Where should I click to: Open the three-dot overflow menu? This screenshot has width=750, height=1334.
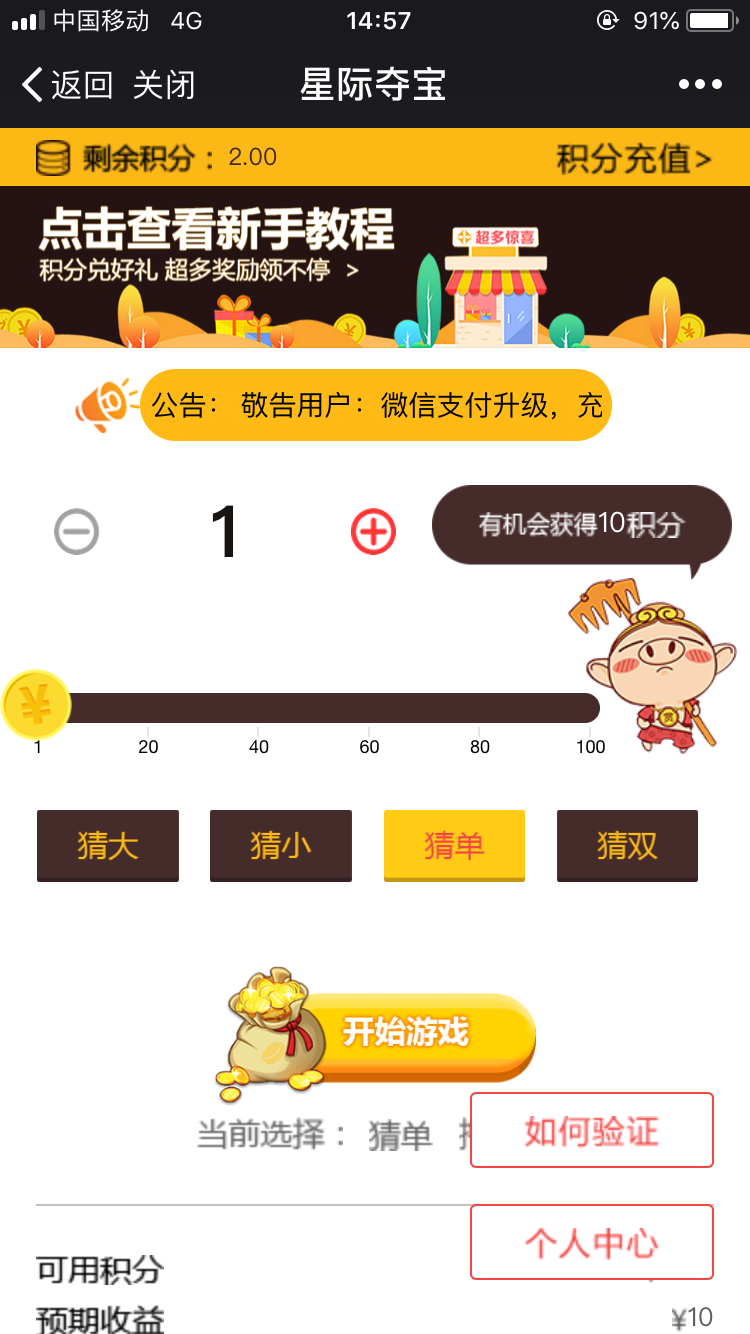[700, 85]
